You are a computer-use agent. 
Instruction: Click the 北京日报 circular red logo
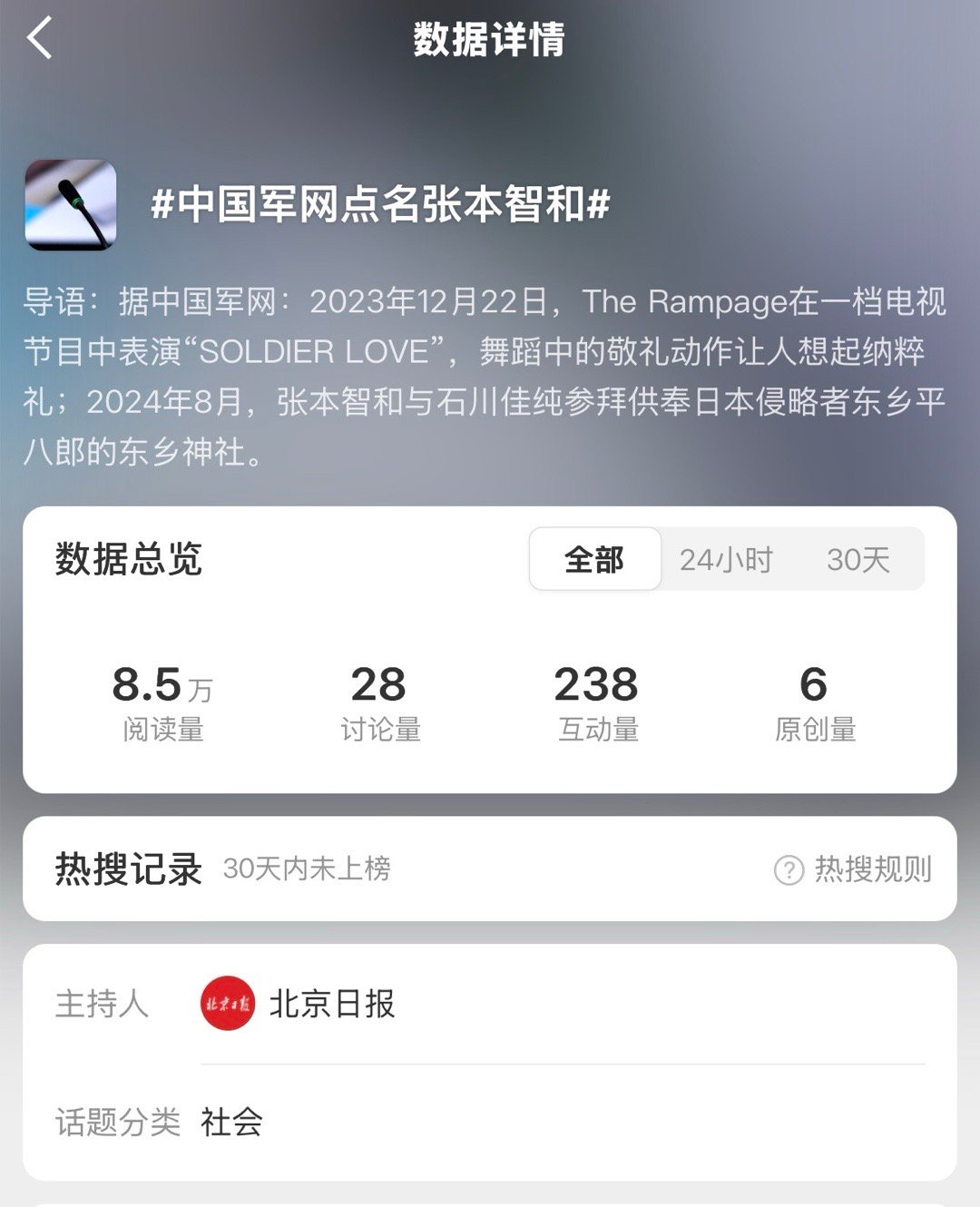(x=228, y=1004)
